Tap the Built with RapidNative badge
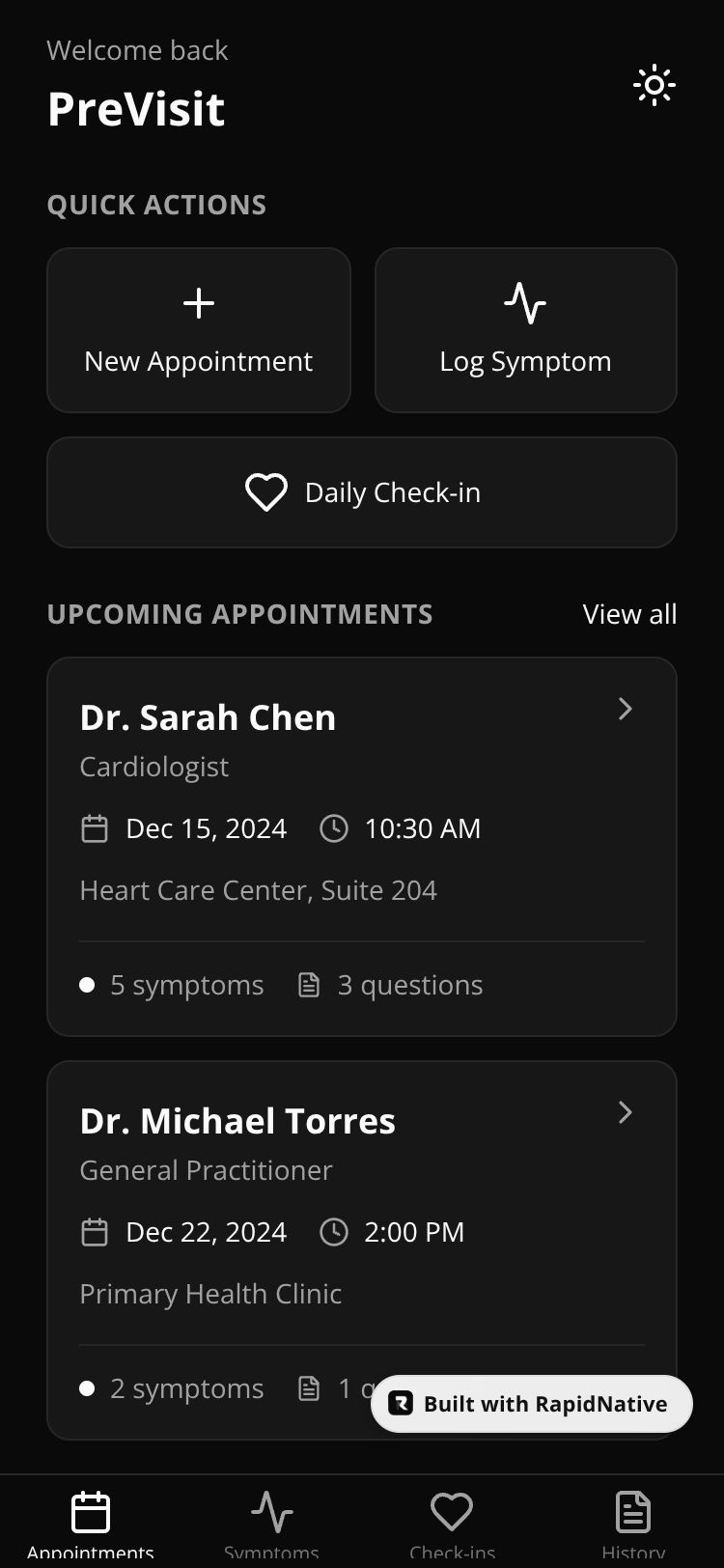The image size is (724, 1568). pyautogui.click(x=532, y=1404)
